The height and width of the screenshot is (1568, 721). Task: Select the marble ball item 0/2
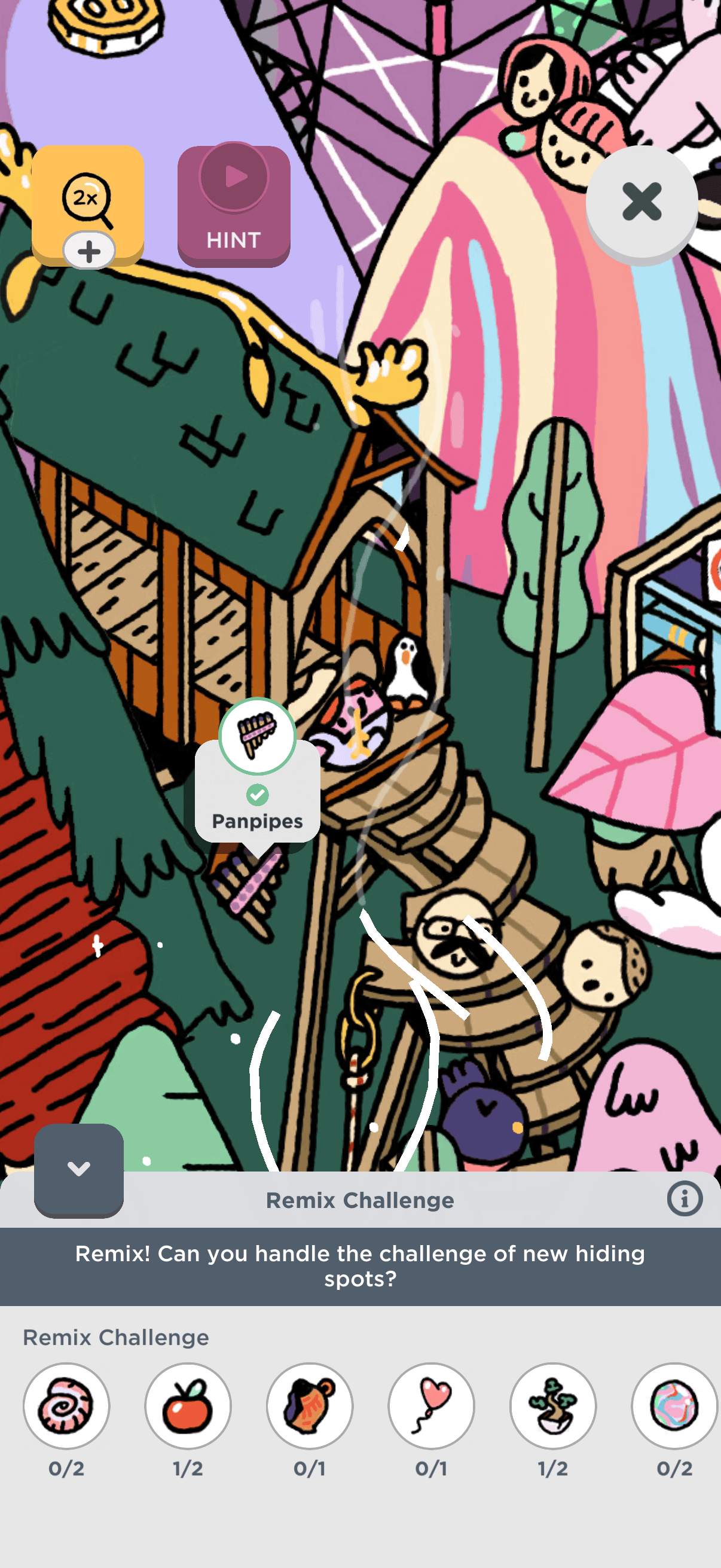(674, 1405)
